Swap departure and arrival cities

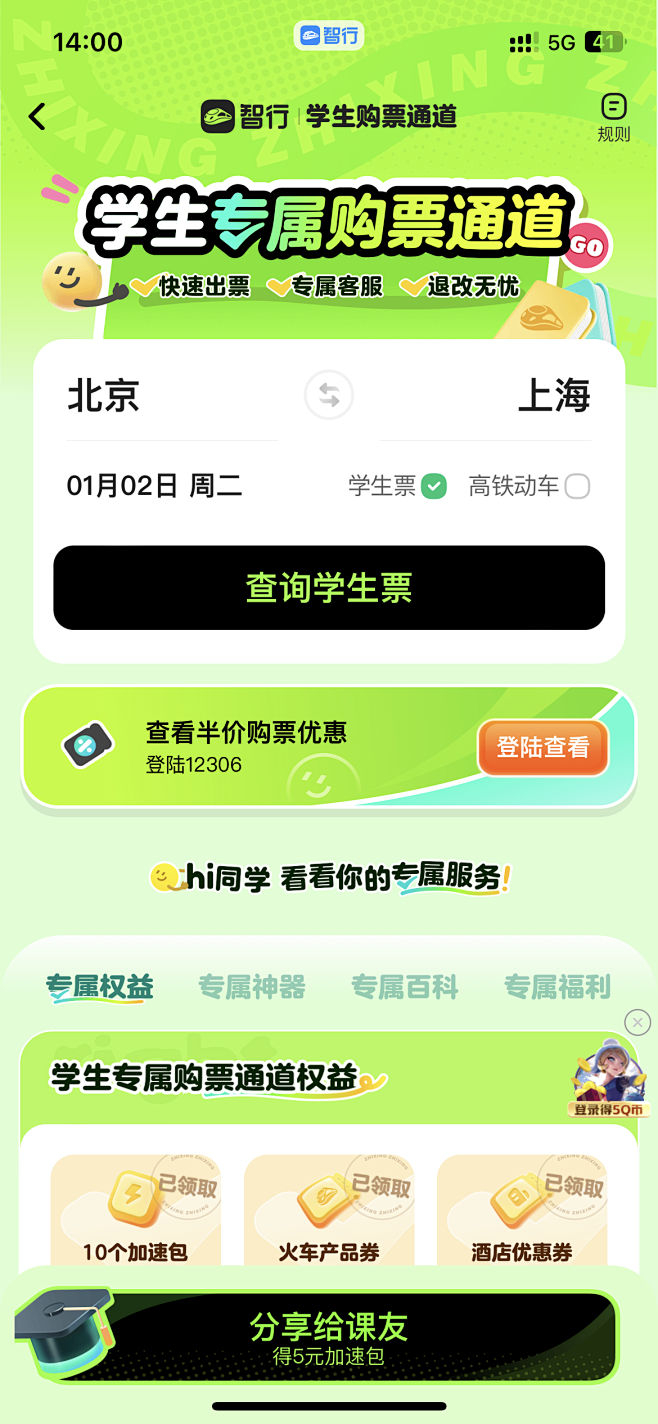coord(329,396)
